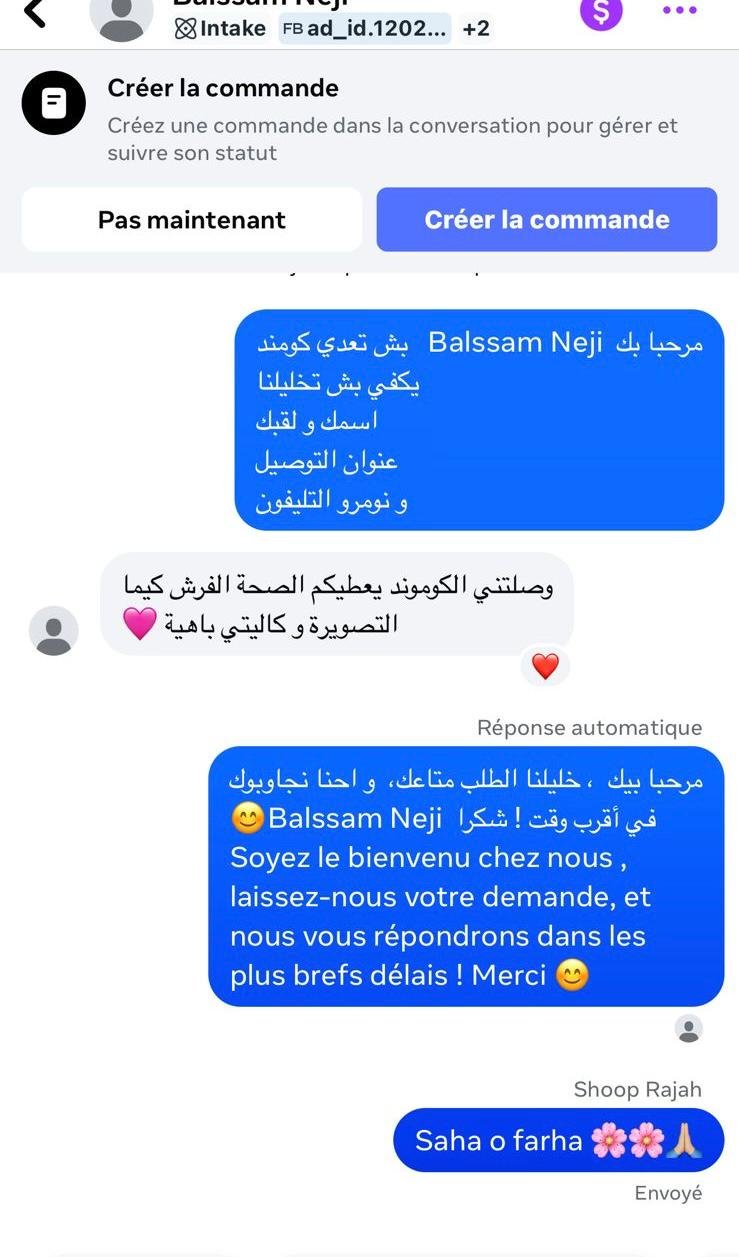
Task: Dismiss with Pas maintenant
Action: tap(191, 220)
